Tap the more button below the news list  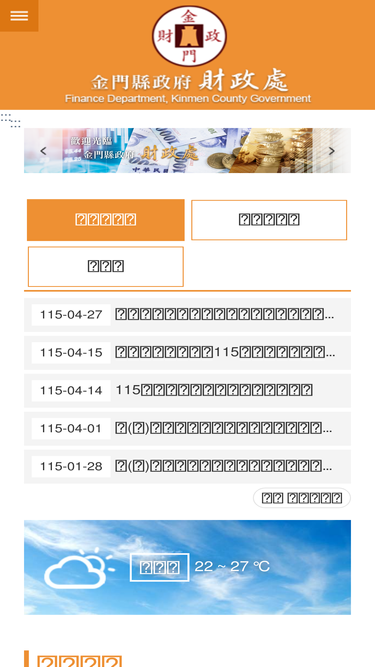click(x=302, y=498)
